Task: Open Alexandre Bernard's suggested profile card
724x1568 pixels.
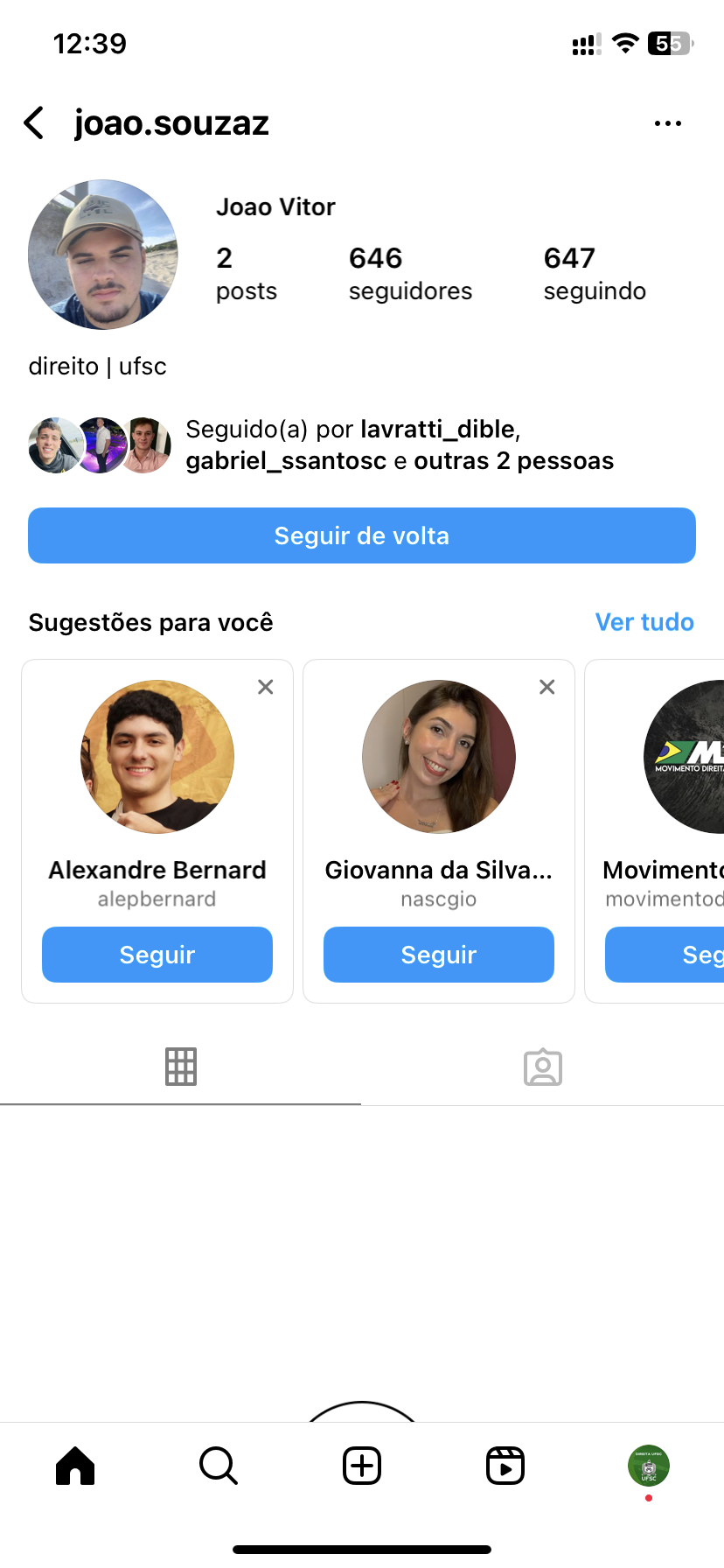Action: (157, 757)
